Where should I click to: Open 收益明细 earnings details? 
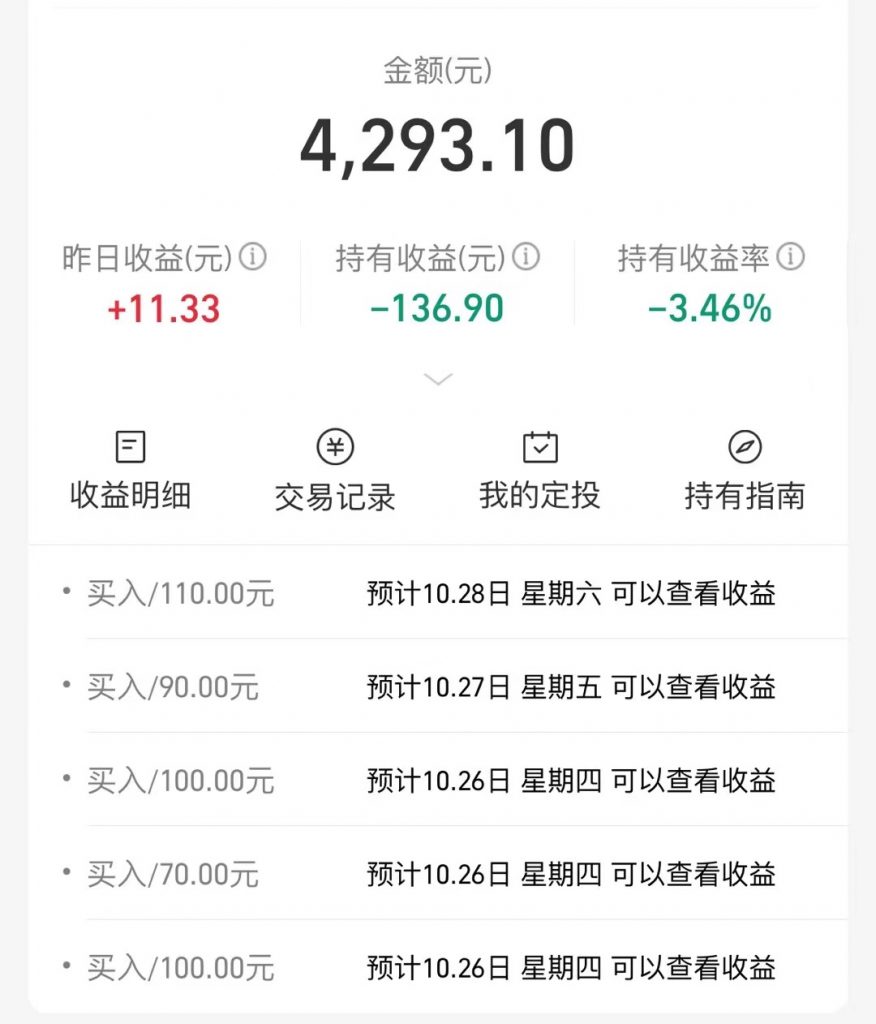click(x=130, y=470)
